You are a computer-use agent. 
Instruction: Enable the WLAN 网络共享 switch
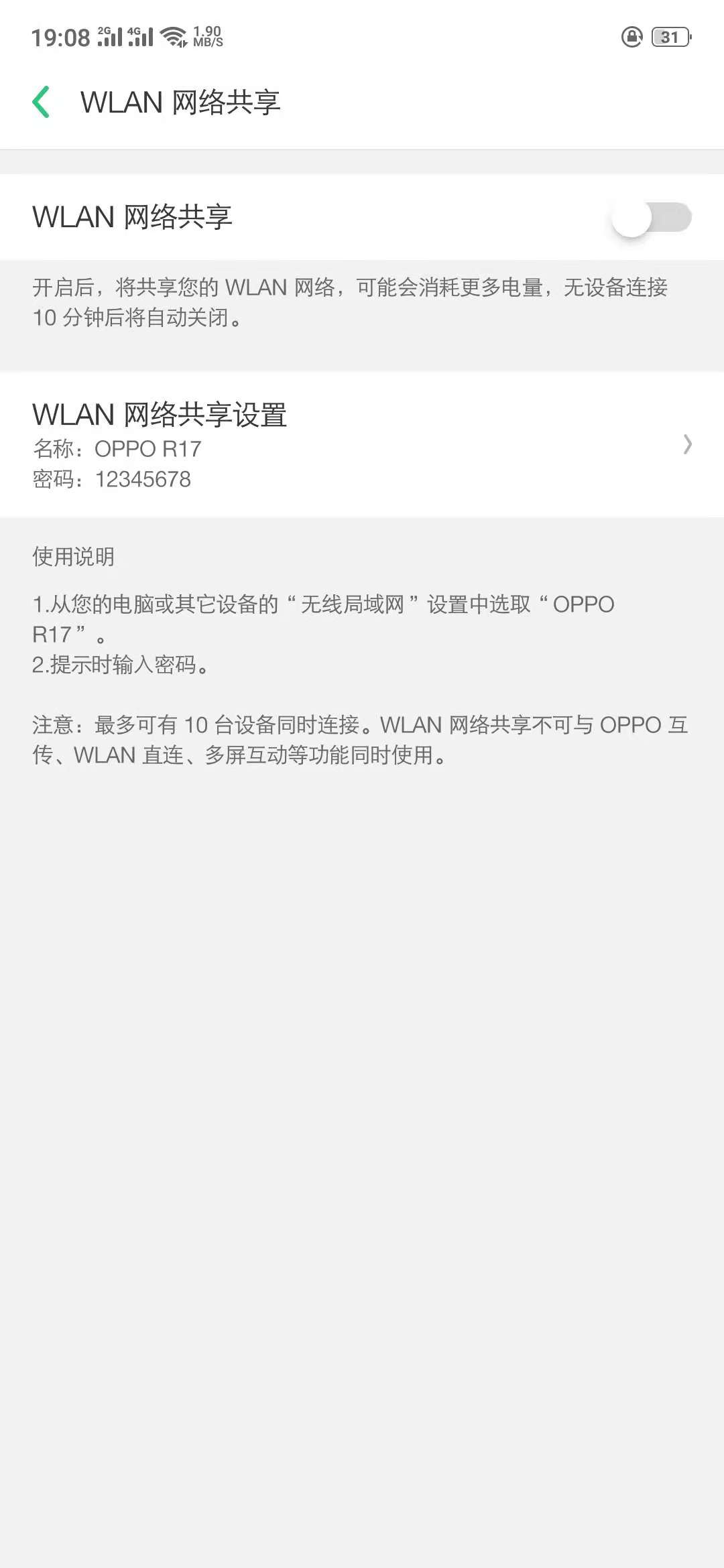point(651,218)
